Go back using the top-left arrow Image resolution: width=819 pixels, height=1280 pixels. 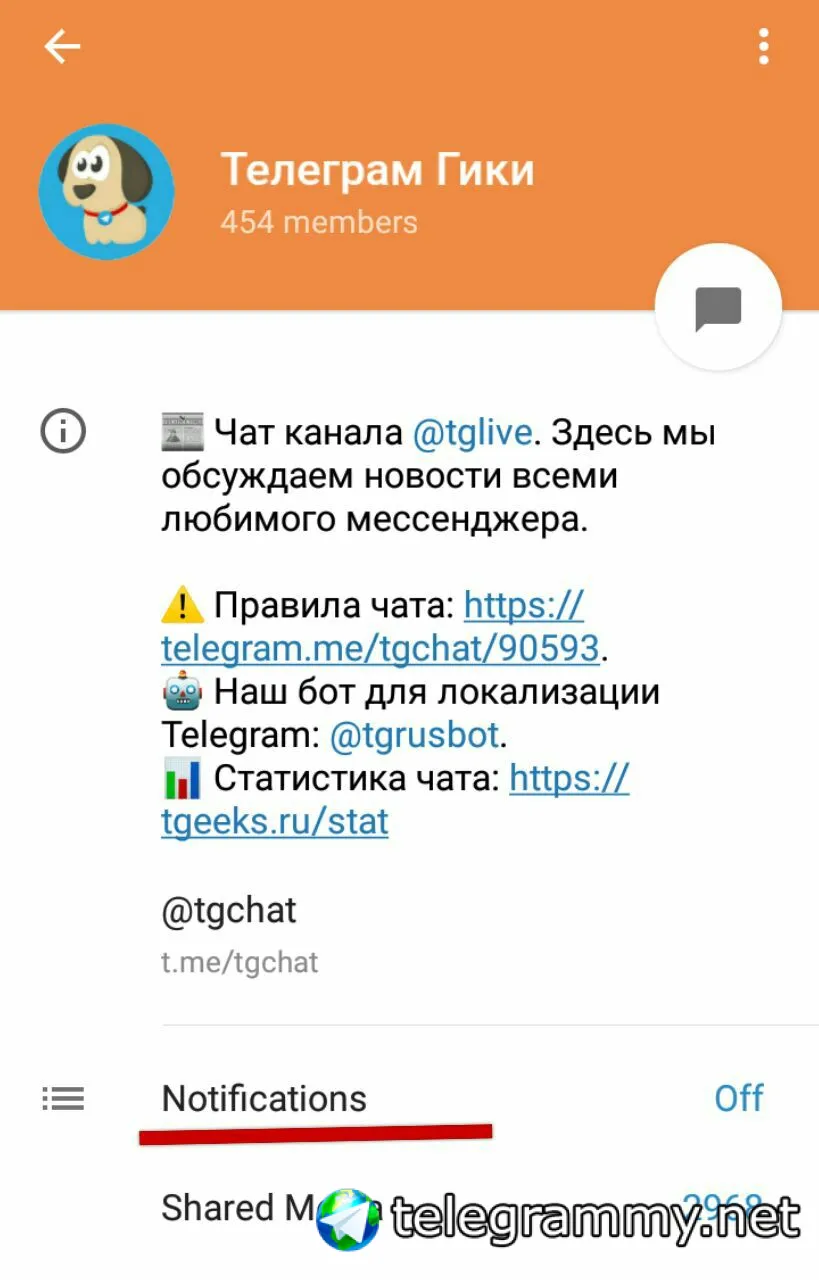62,46
